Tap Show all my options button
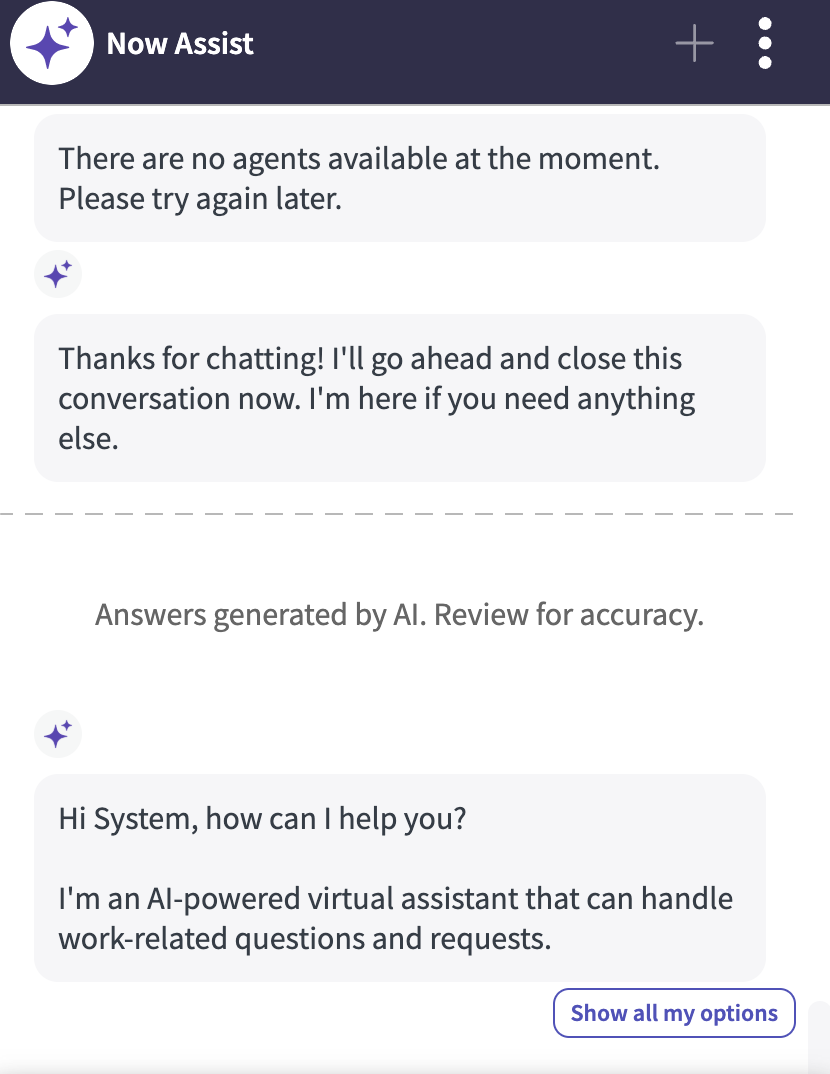Image resolution: width=830 pixels, height=1074 pixels. [673, 1013]
